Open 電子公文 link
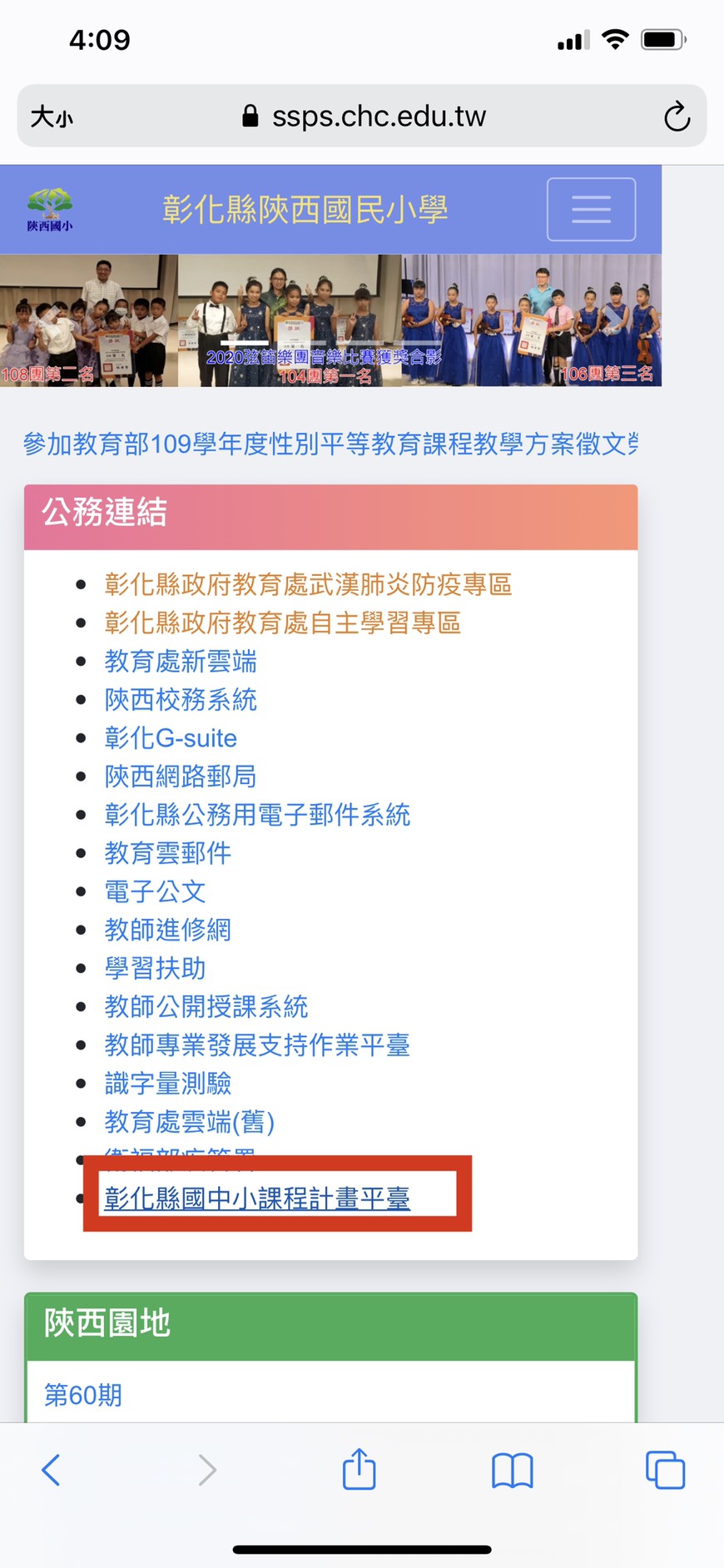 [x=155, y=891]
